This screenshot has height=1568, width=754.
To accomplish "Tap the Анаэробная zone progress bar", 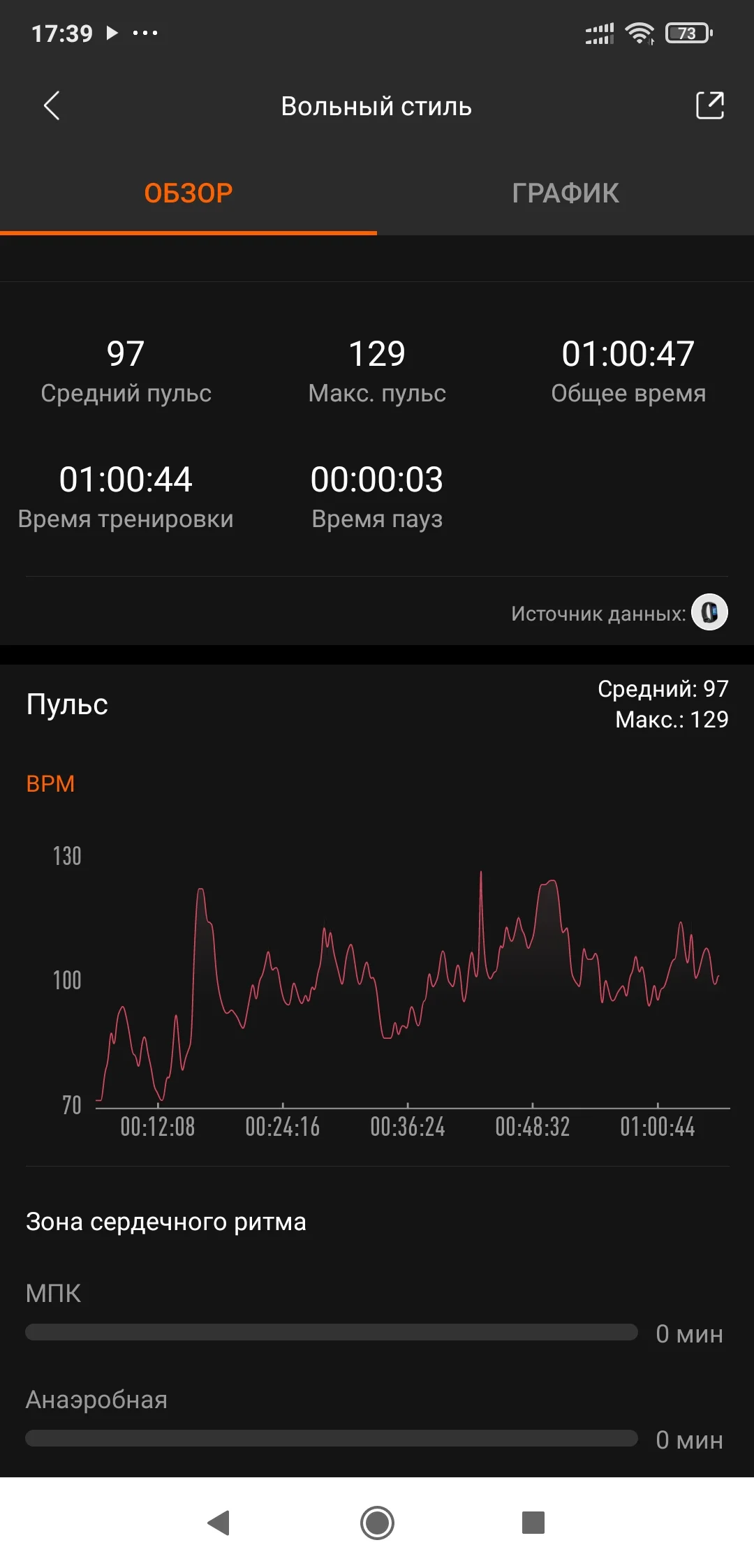I will tap(332, 1440).
